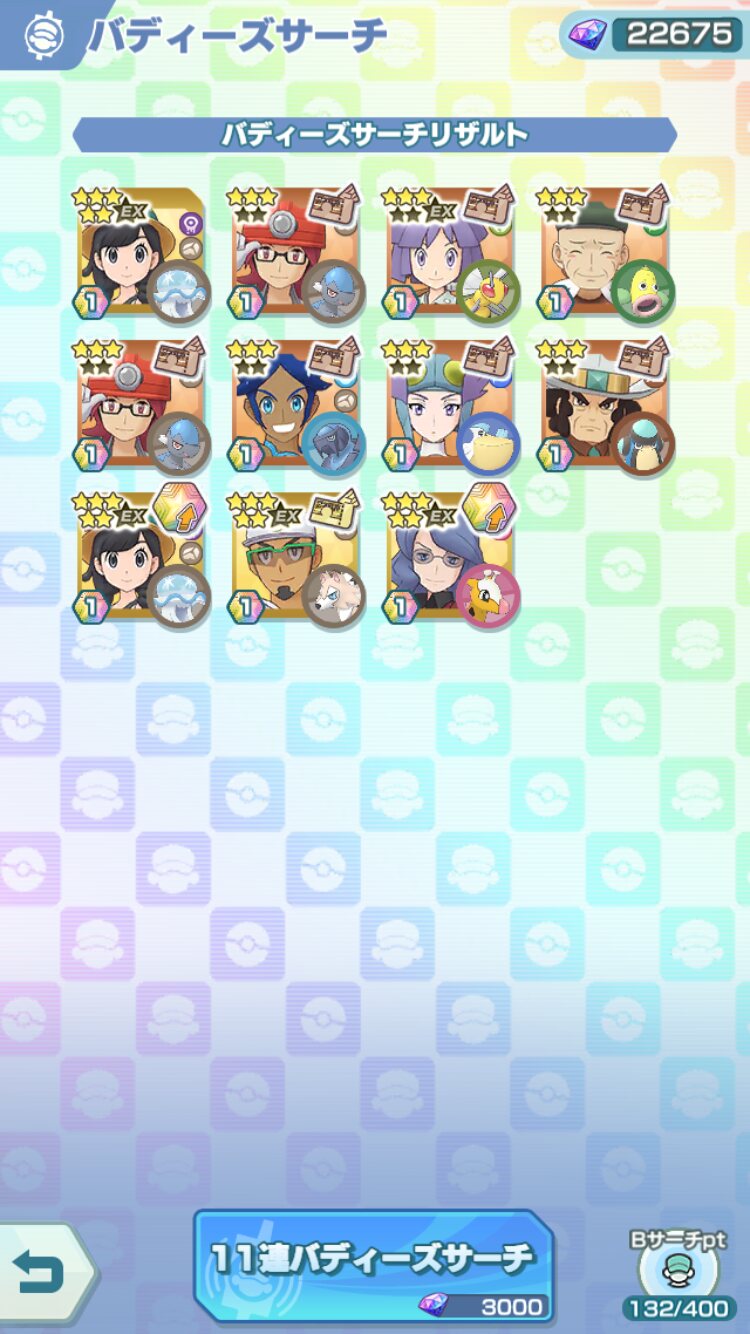Open the gem balance showing 22675
This screenshot has height=1334, width=750.
pos(652,36)
